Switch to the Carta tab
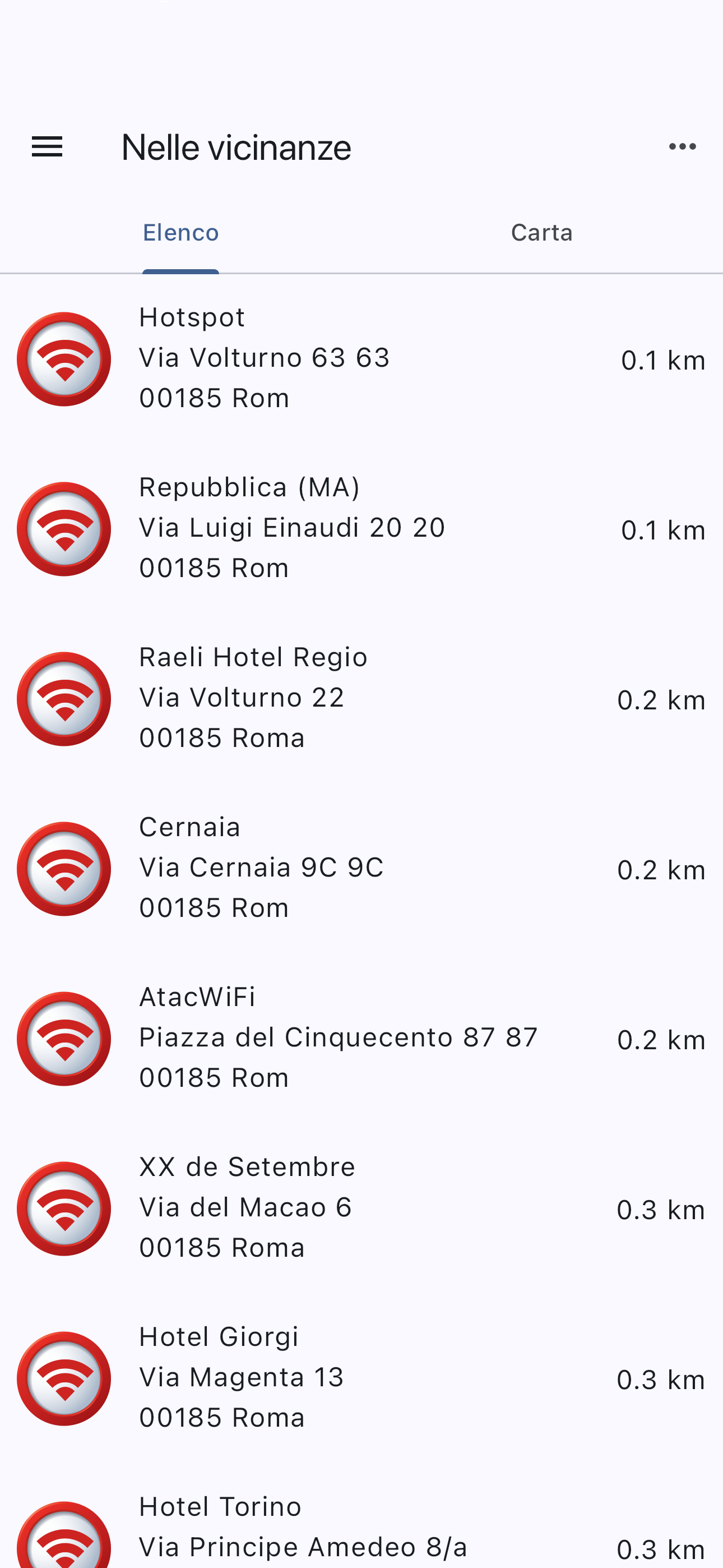Viewport: 723px width, 1568px height. coord(541,233)
